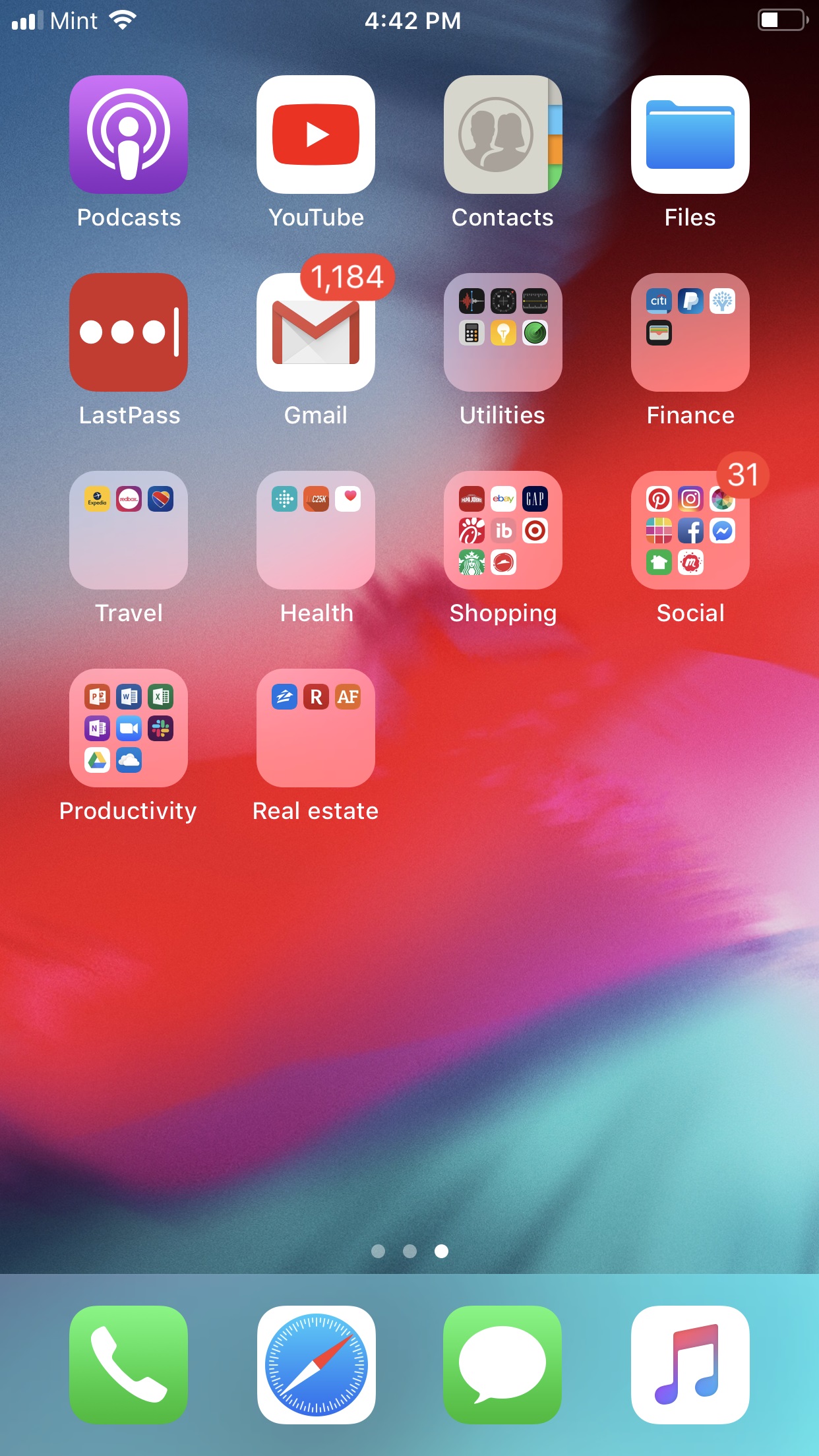This screenshot has width=819, height=1456.
Task: Open the Contacts app
Action: point(502,135)
